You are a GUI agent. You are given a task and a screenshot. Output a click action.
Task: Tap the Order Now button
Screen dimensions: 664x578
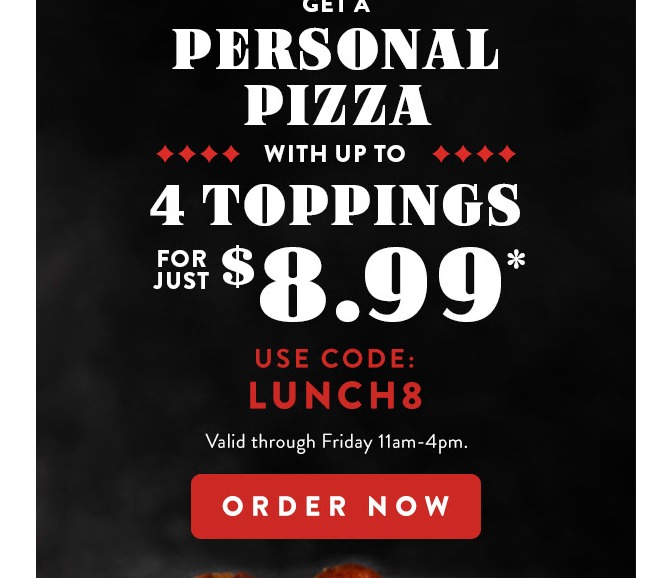coord(336,506)
